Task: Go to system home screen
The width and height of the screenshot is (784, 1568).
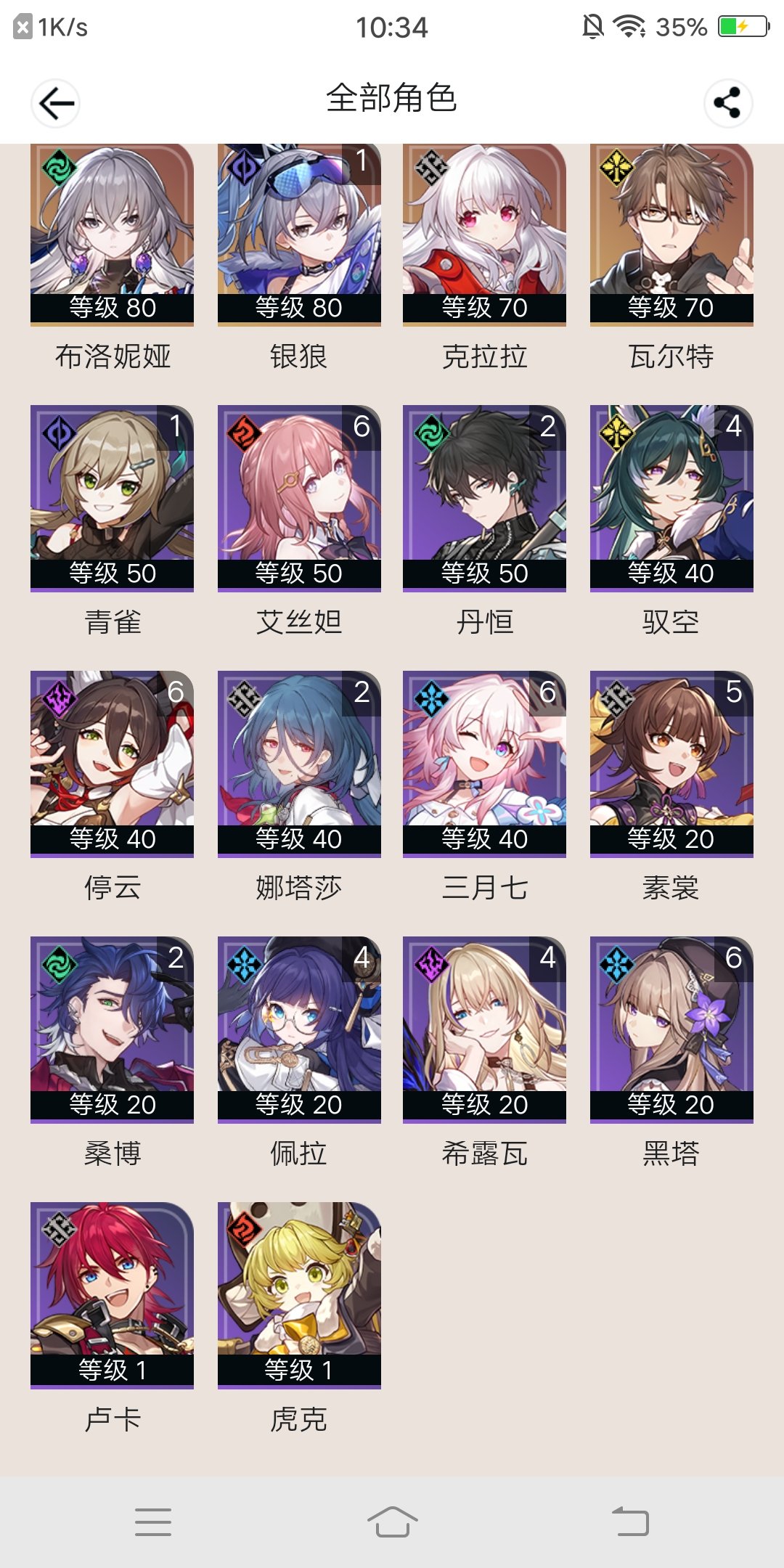Action: tap(392, 1522)
